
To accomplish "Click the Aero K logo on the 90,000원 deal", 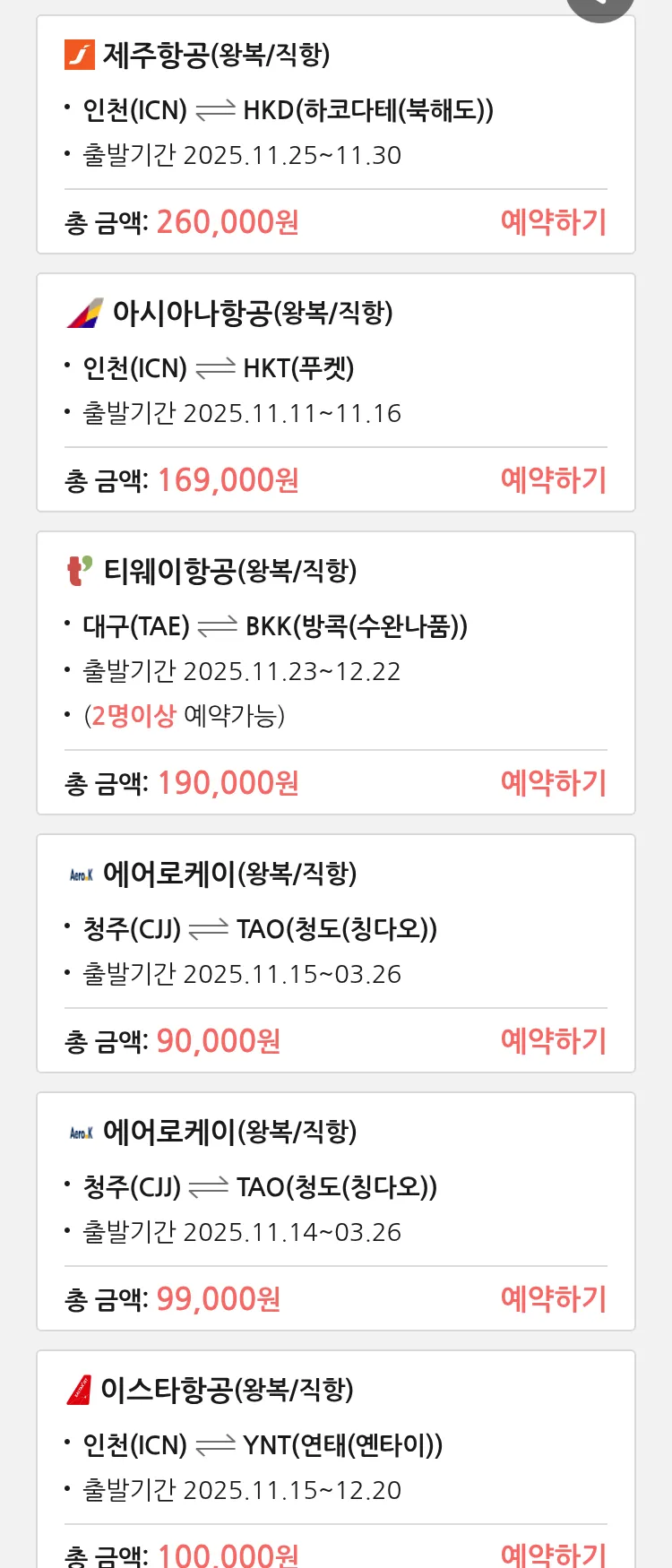I will pos(82,874).
